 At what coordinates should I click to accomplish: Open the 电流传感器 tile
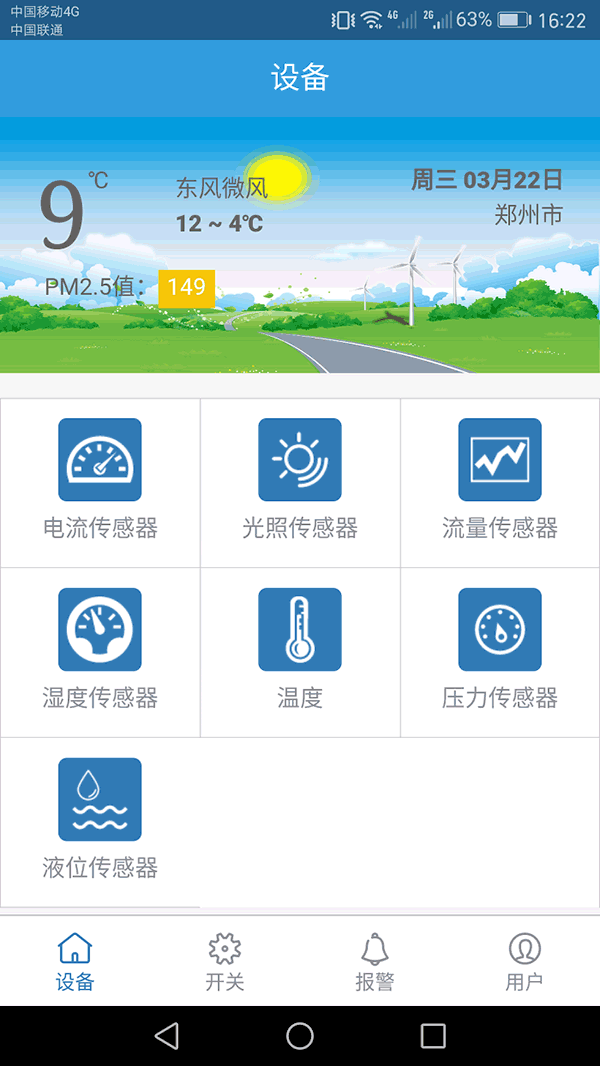(x=100, y=482)
